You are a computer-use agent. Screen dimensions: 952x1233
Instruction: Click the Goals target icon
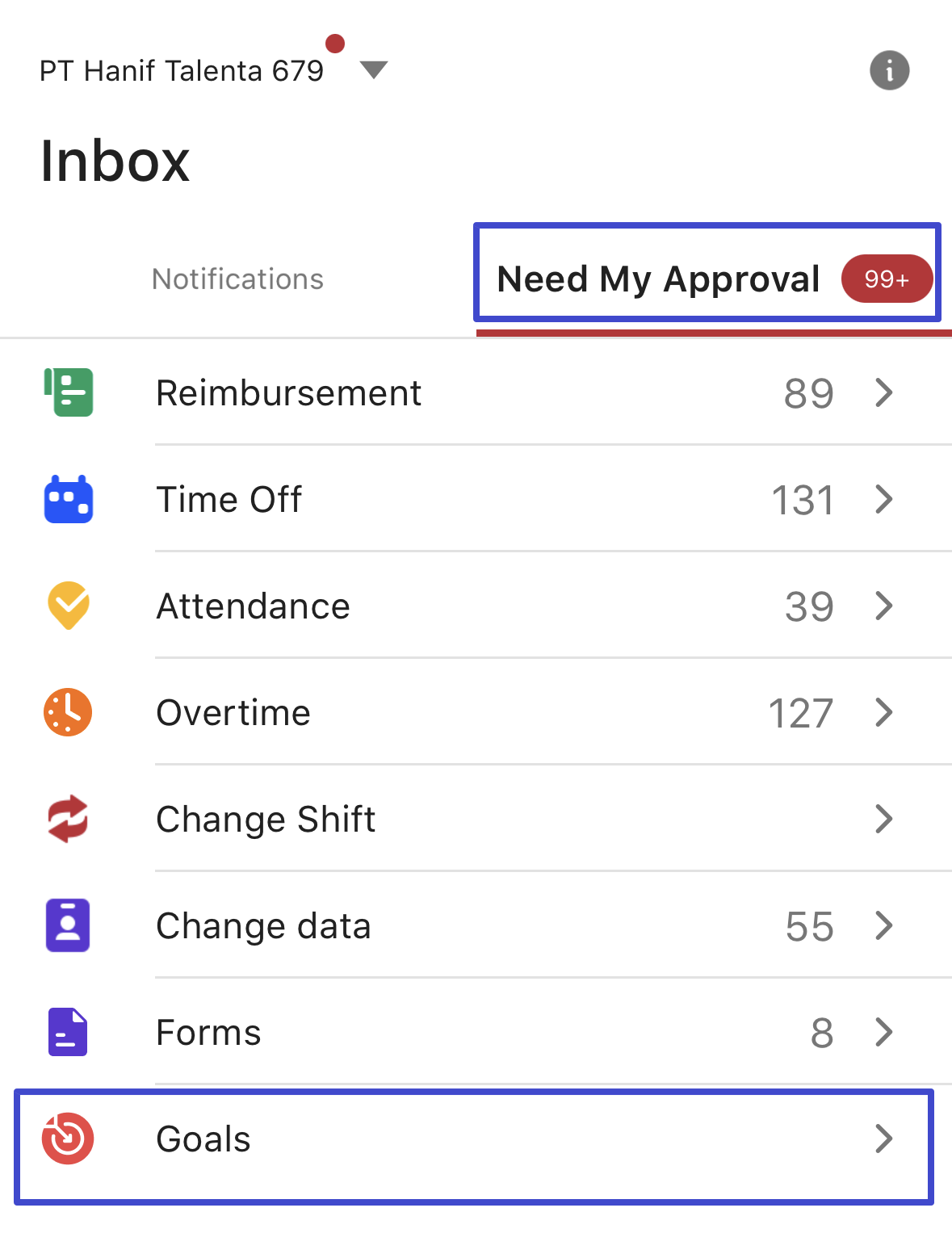tap(68, 1139)
